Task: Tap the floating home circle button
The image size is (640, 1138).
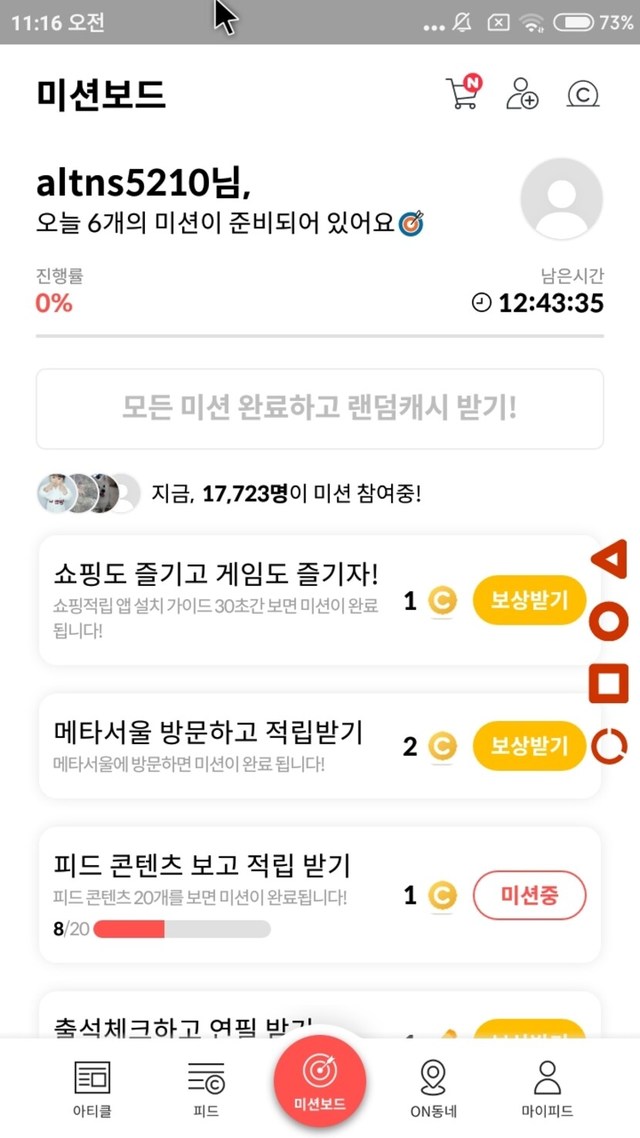Action: click(609, 621)
